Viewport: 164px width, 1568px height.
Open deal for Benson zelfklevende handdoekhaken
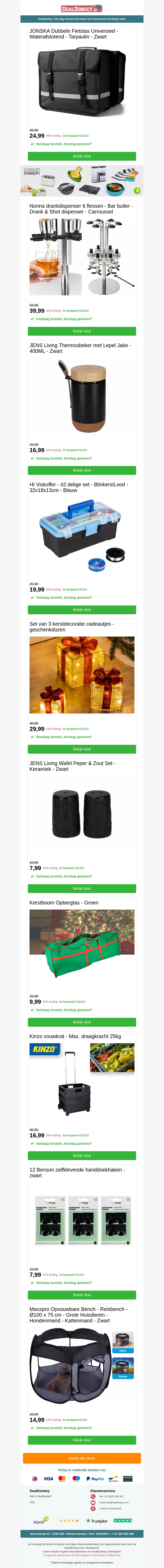pos(82,1295)
